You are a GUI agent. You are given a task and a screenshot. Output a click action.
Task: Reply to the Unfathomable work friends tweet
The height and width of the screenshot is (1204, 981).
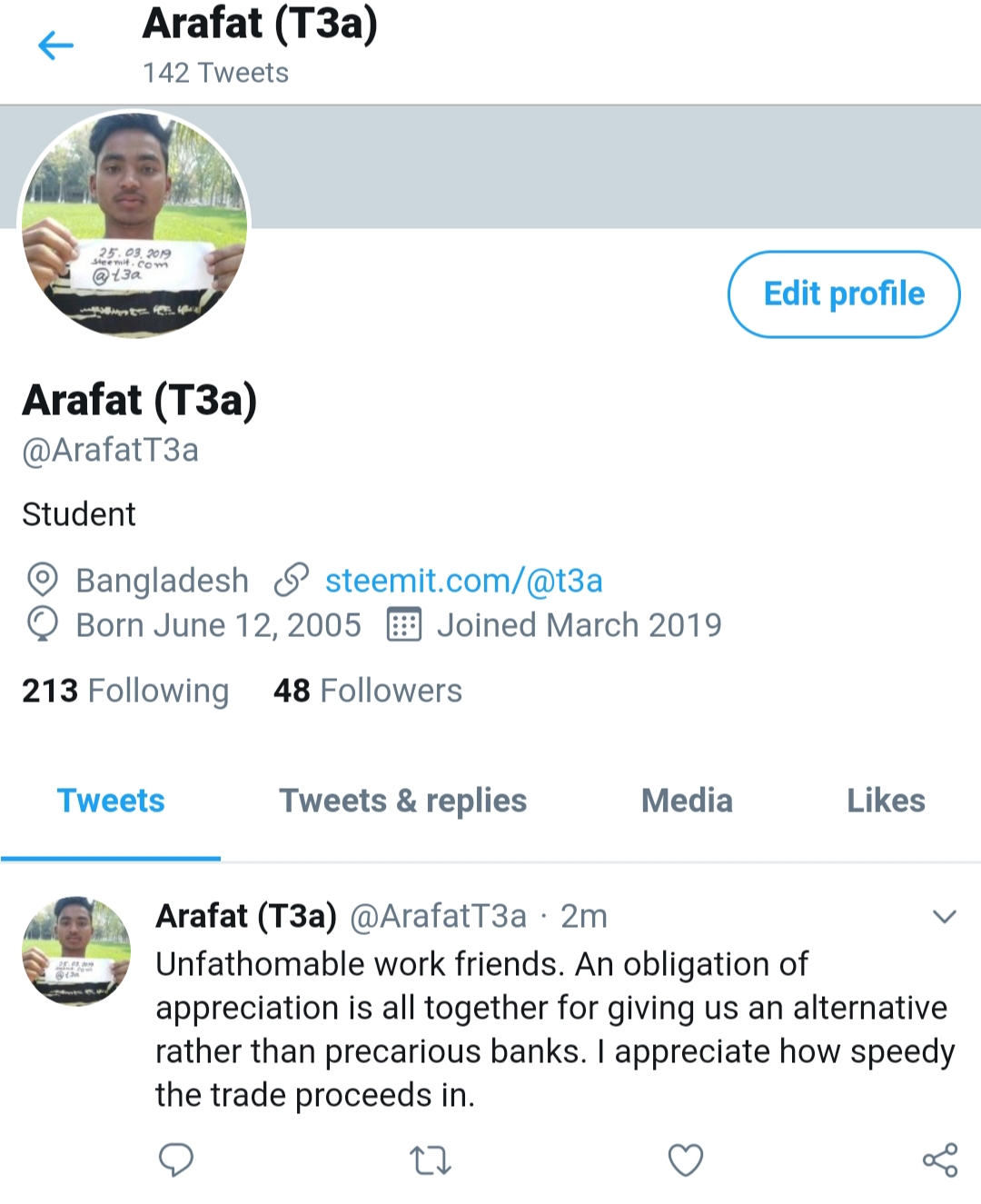pyautogui.click(x=176, y=1159)
